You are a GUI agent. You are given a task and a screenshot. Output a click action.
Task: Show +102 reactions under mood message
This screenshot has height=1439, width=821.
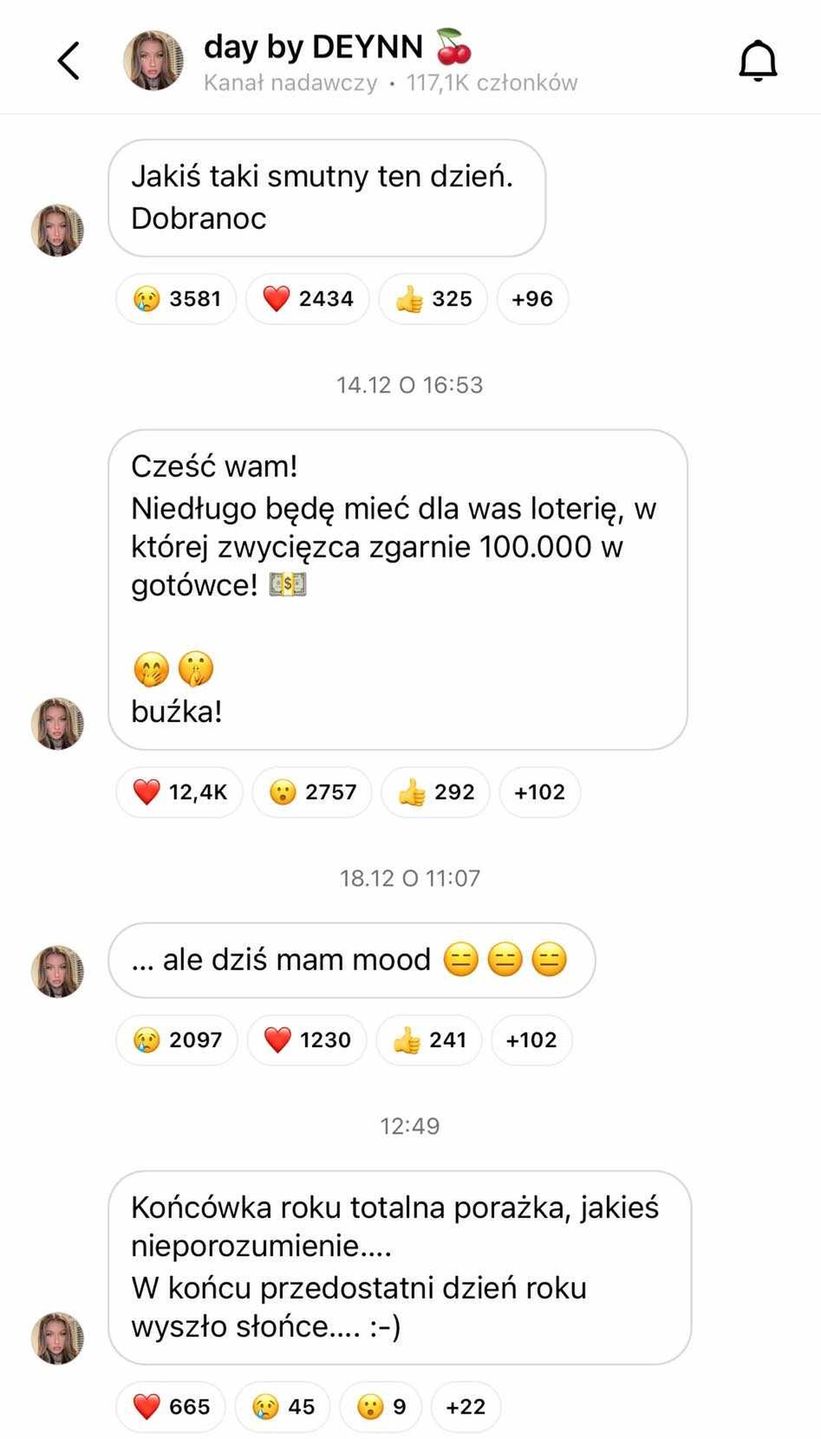(531, 1040)
